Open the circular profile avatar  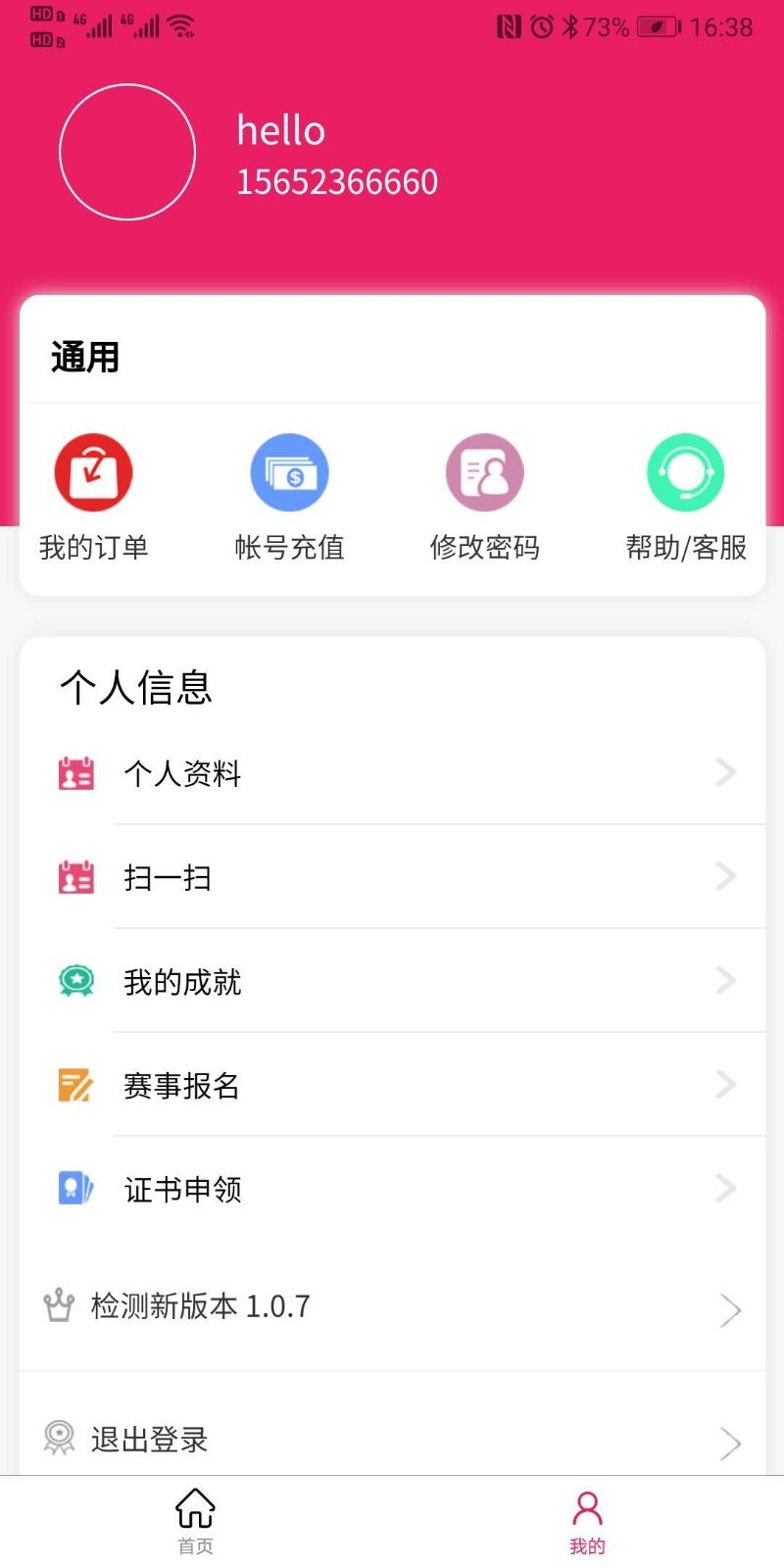[126, 152]
